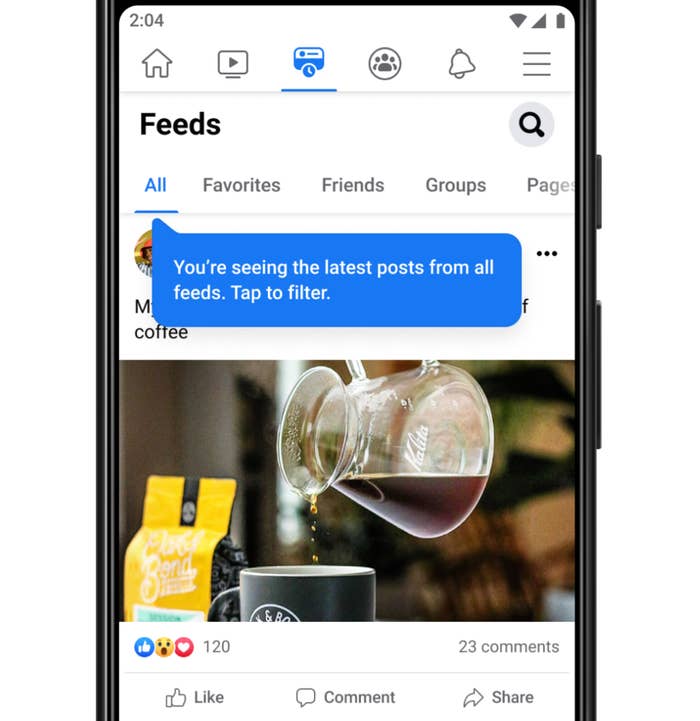Open the Watch video tab
This screenshot has width=700, height=721.
point(232,64)
